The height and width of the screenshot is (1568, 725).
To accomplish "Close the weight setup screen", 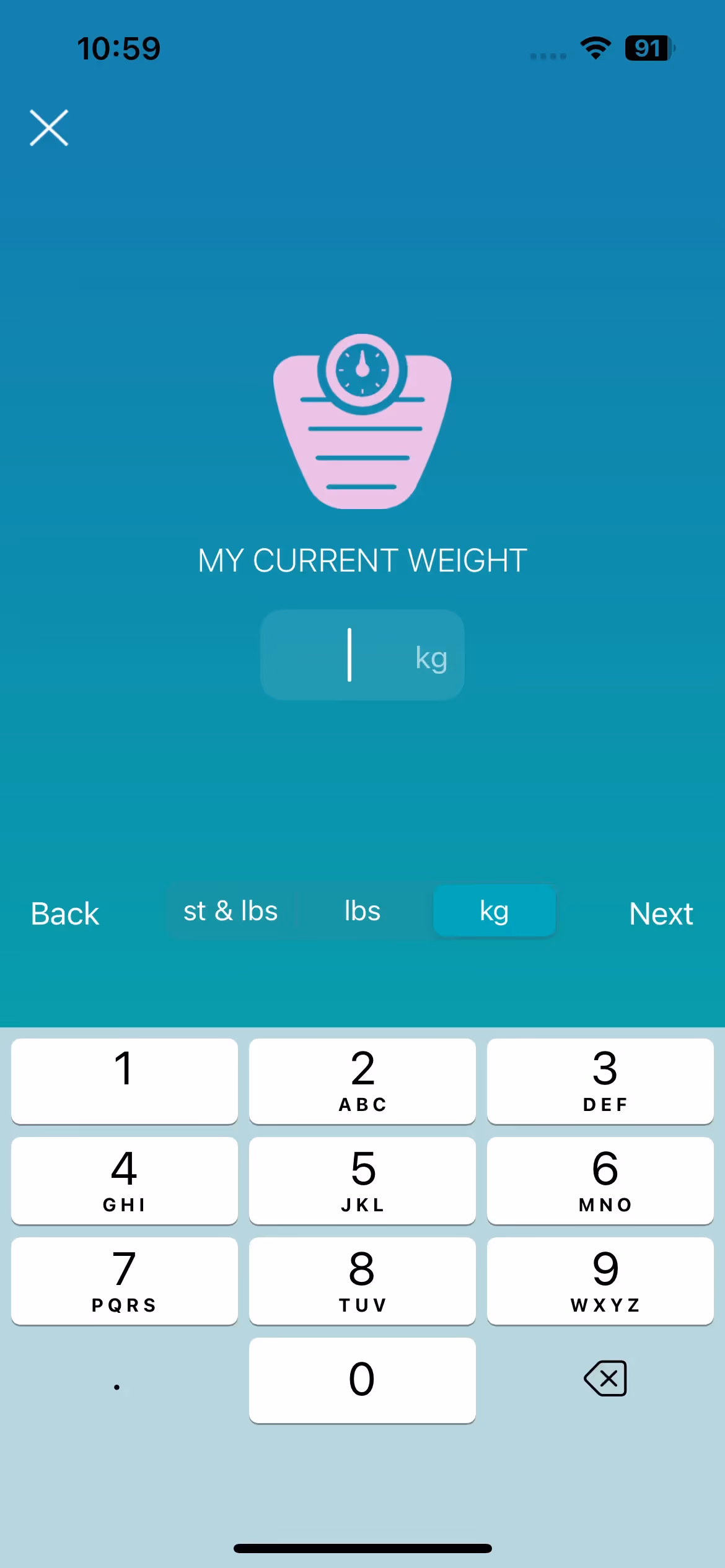I will [x=49, y=128].
